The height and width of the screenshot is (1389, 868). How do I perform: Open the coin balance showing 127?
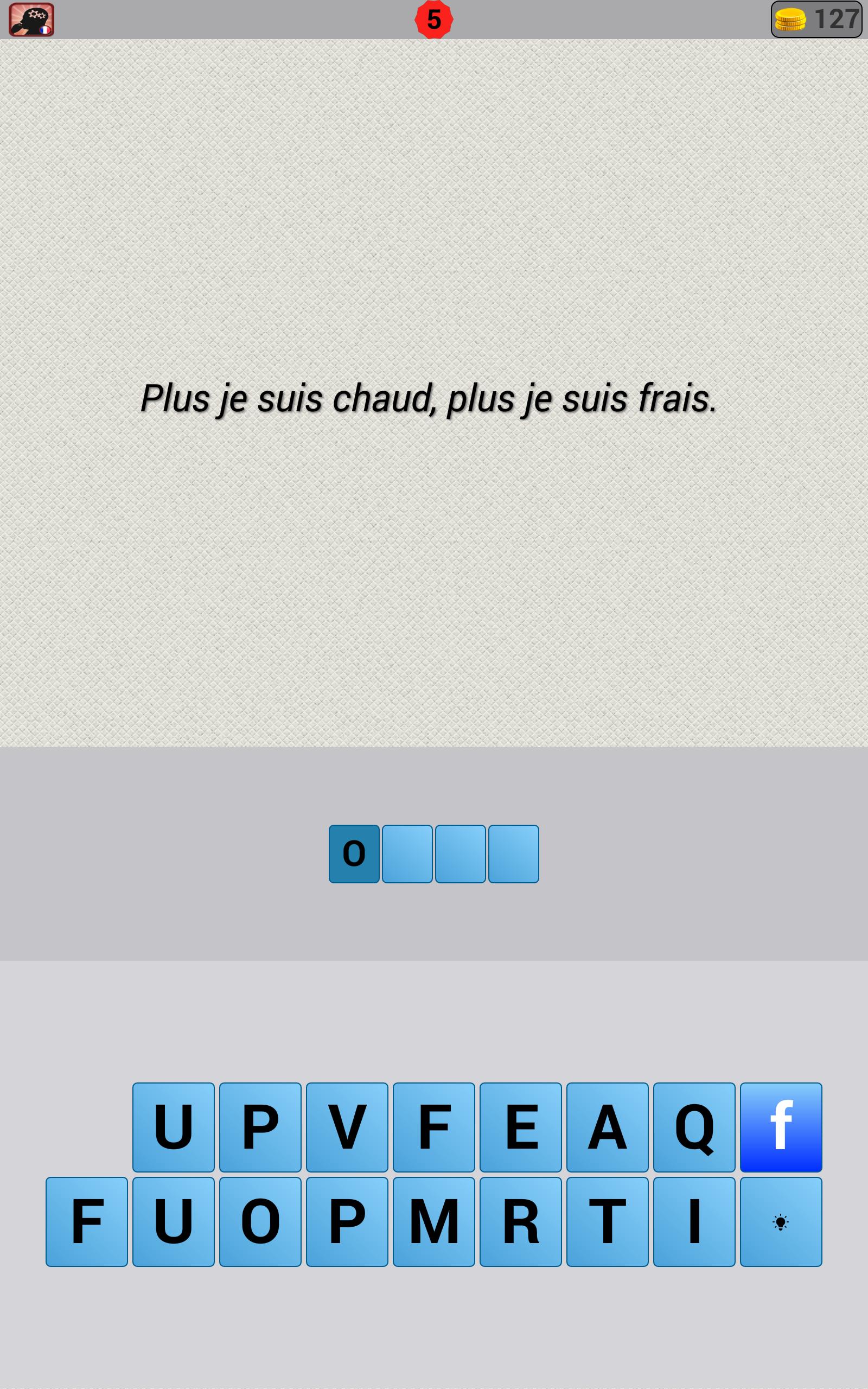click(x=816, y=20)
